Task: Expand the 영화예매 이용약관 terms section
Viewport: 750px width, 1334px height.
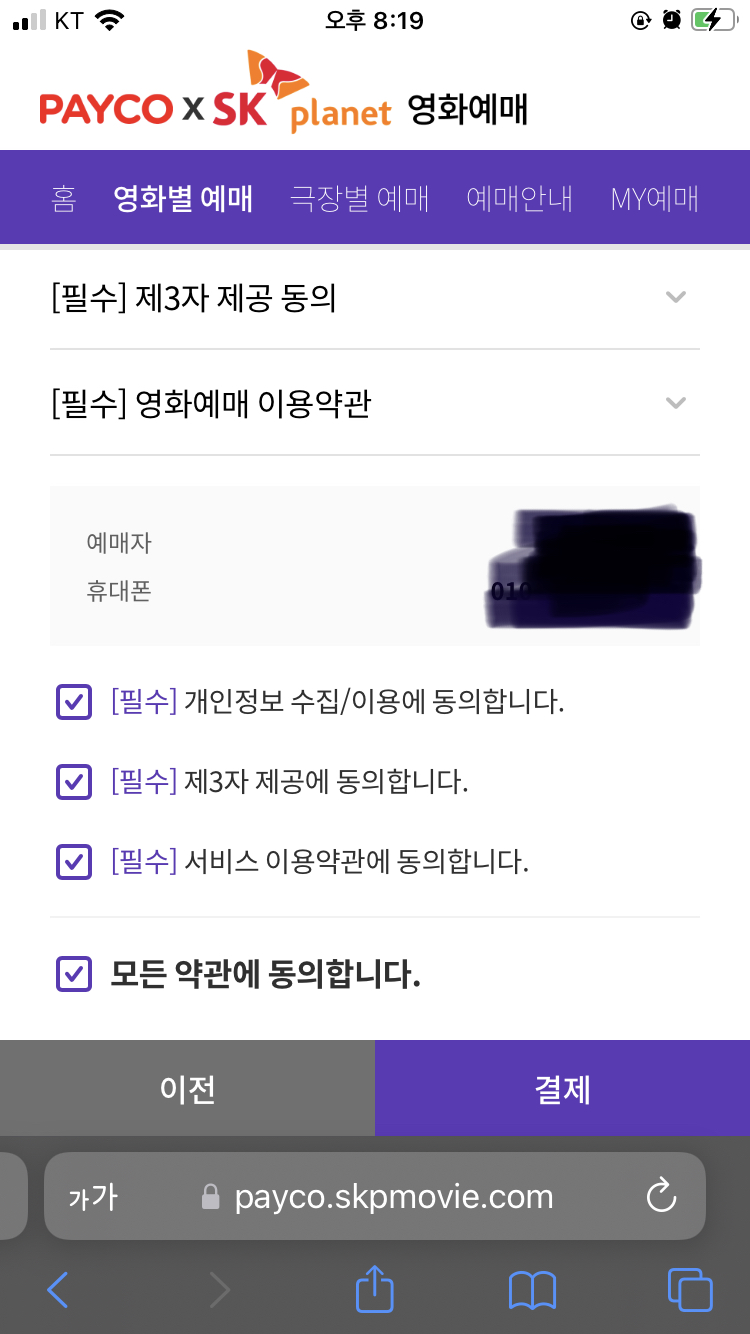Action: pos(375,402)
